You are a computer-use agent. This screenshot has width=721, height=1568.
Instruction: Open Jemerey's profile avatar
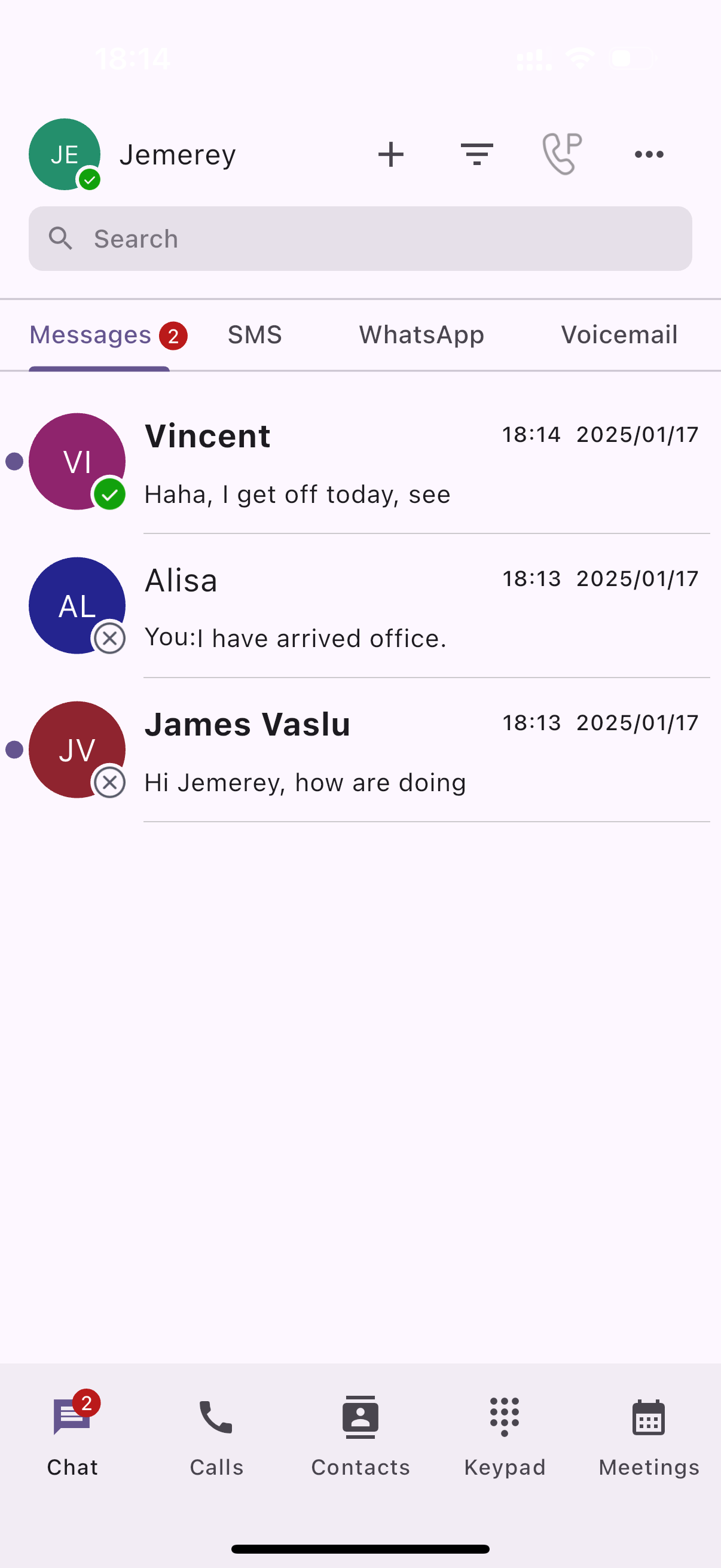[65, 154]
